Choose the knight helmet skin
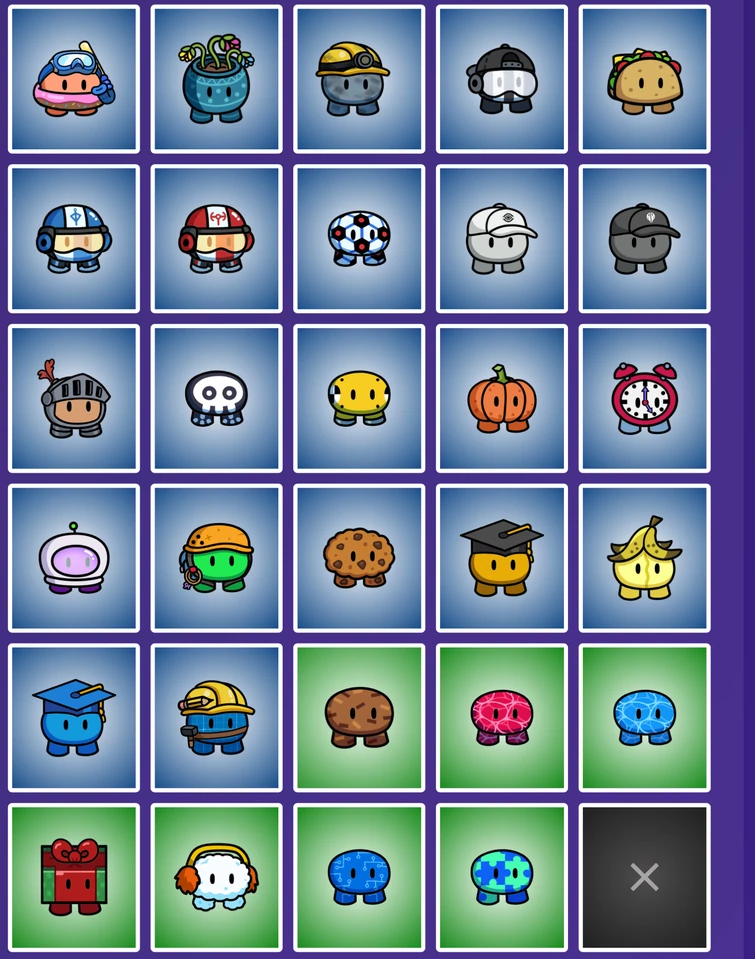The height and width of the screenshot is (959, 755). pyautogui.click(x=74, y=398)
